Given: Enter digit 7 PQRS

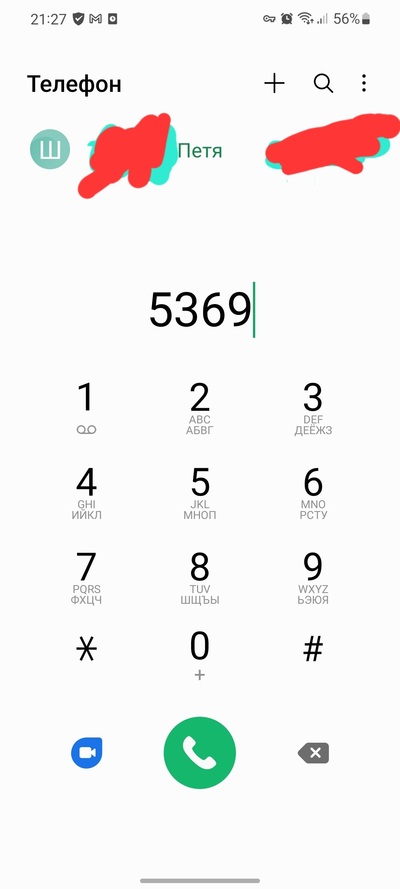Looking at the screenshot, I should coord(86,578).
